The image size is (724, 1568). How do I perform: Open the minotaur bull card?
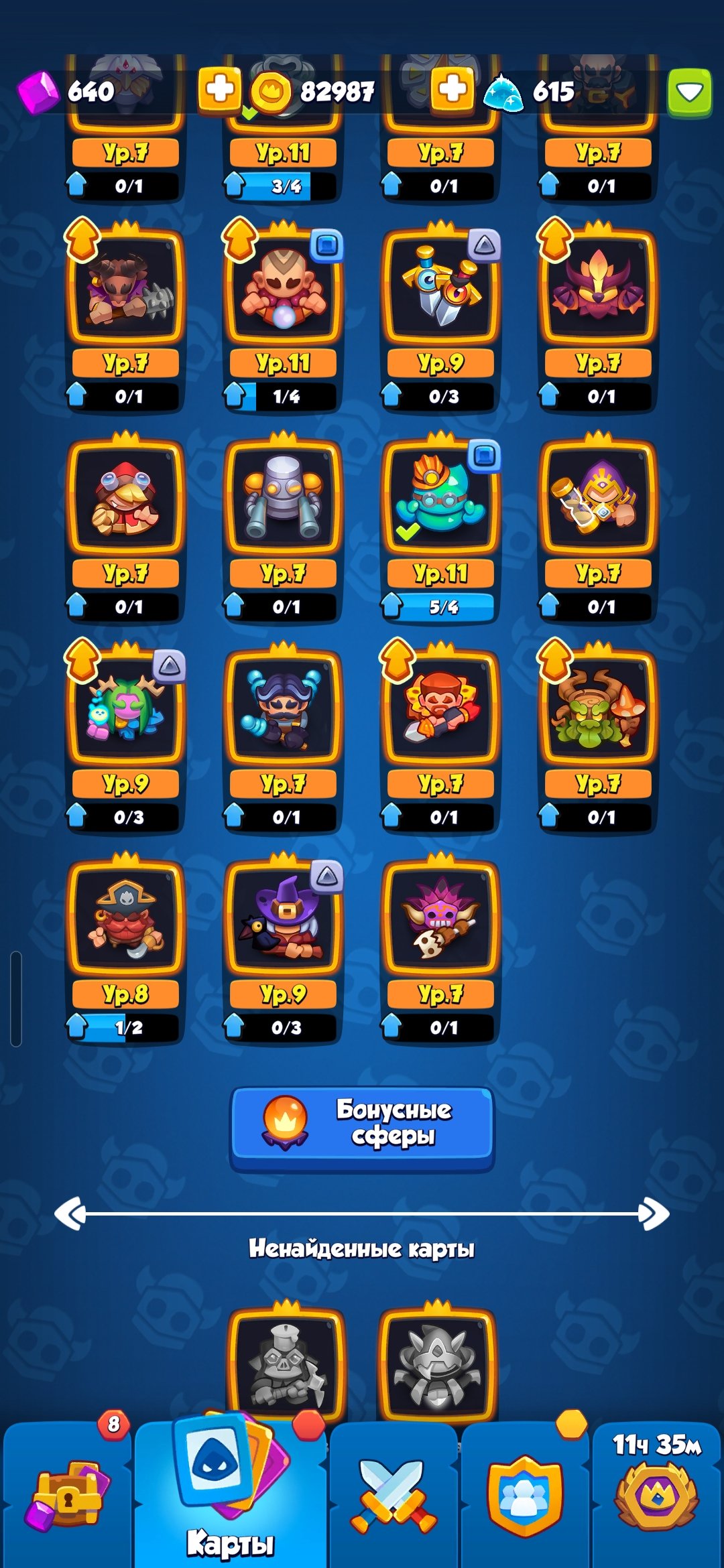coord(125,318)
